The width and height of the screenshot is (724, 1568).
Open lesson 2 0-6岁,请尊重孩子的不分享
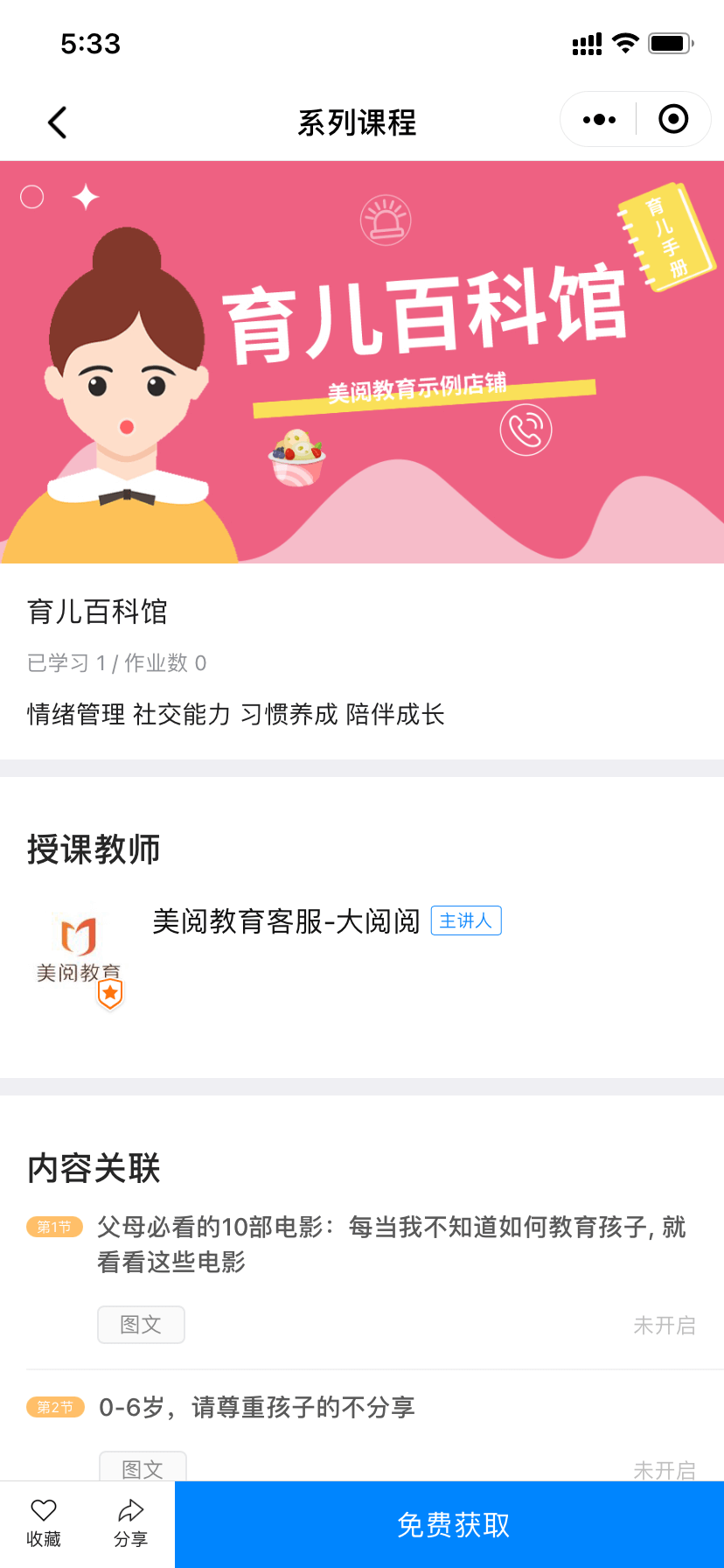click(x=257, y=1407)
